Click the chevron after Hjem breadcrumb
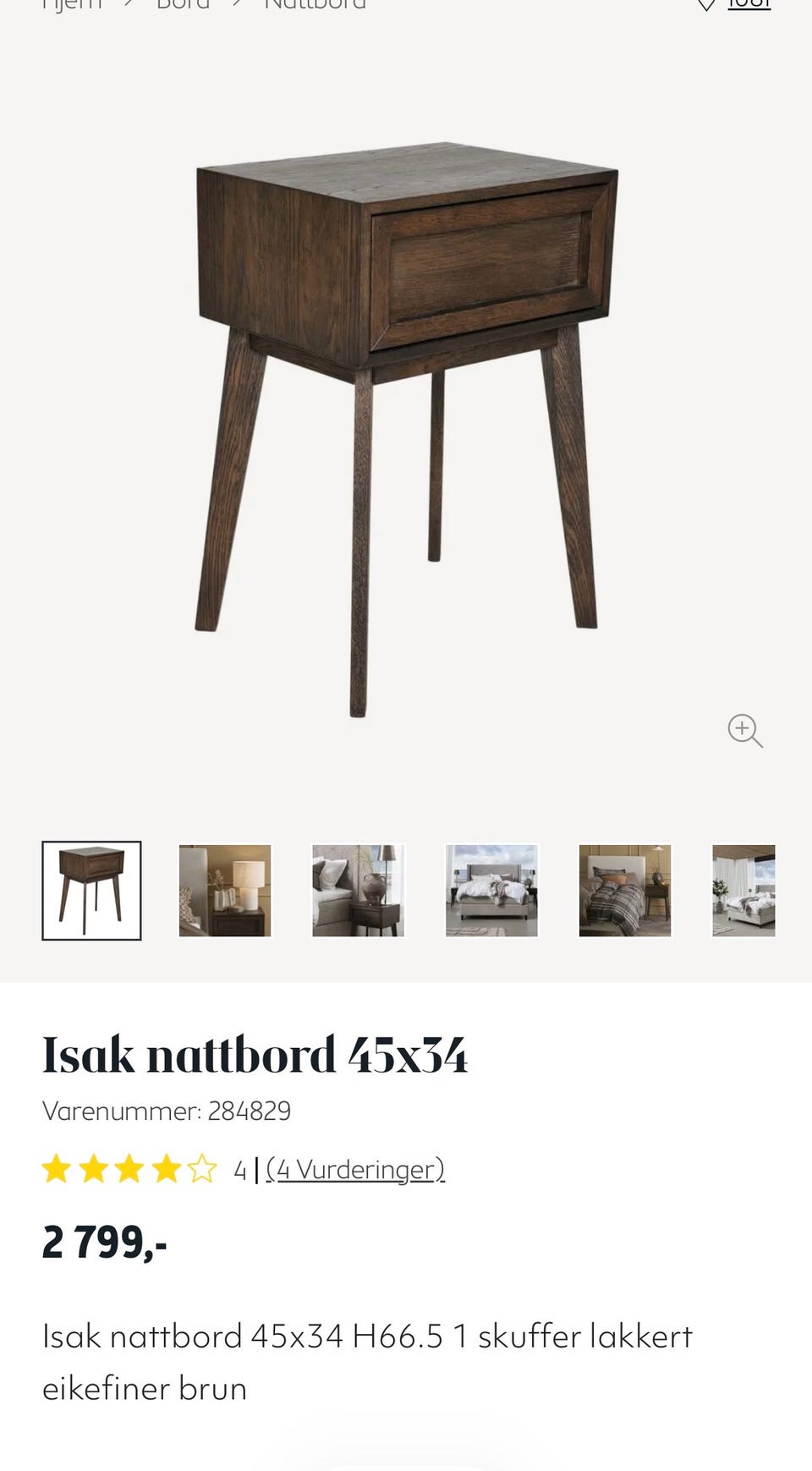Image resolution: width=812 pixels, height=1471 pixels. point(129,5)
